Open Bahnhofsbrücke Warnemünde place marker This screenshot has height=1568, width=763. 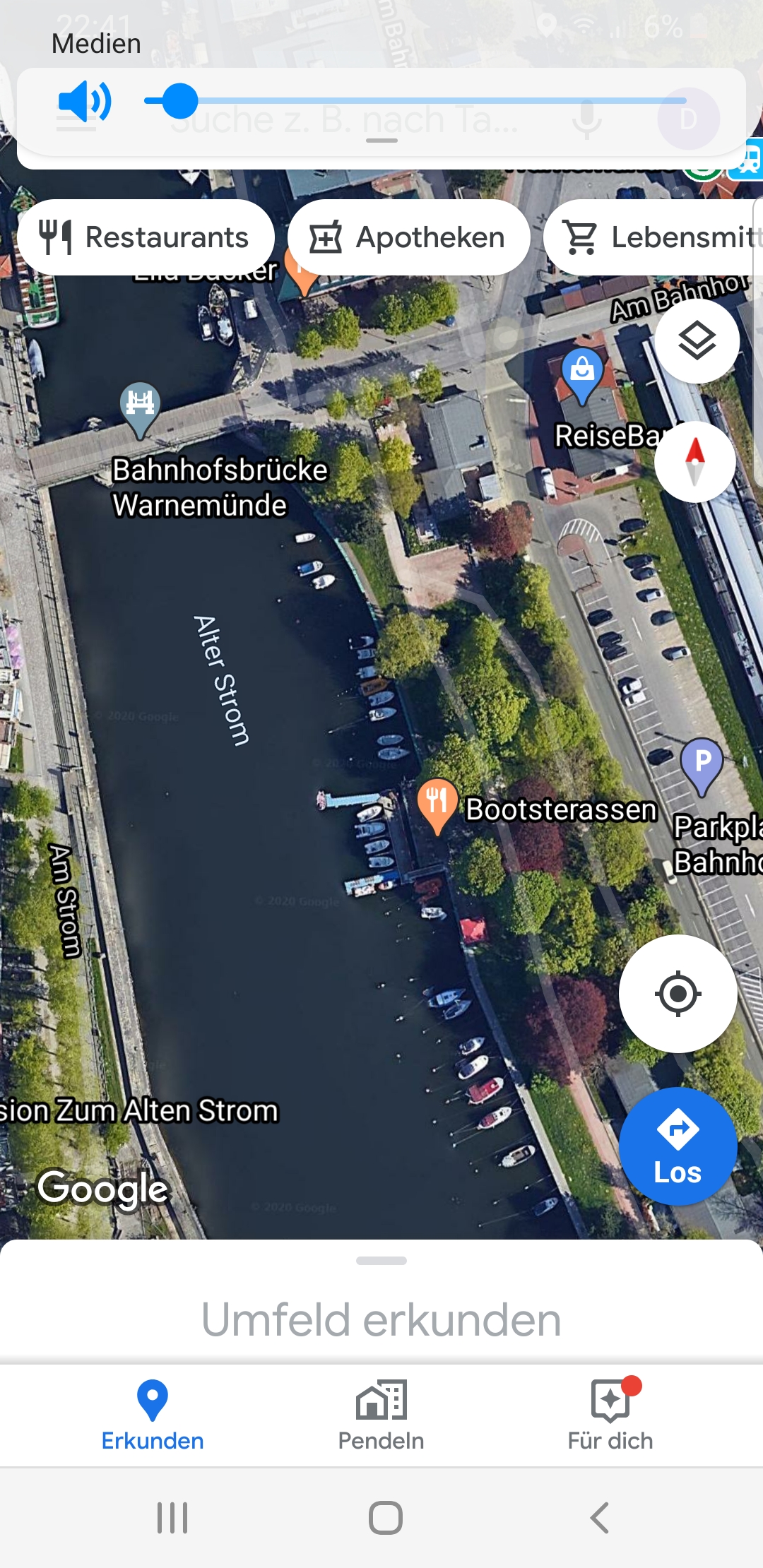tap(141, 406)
